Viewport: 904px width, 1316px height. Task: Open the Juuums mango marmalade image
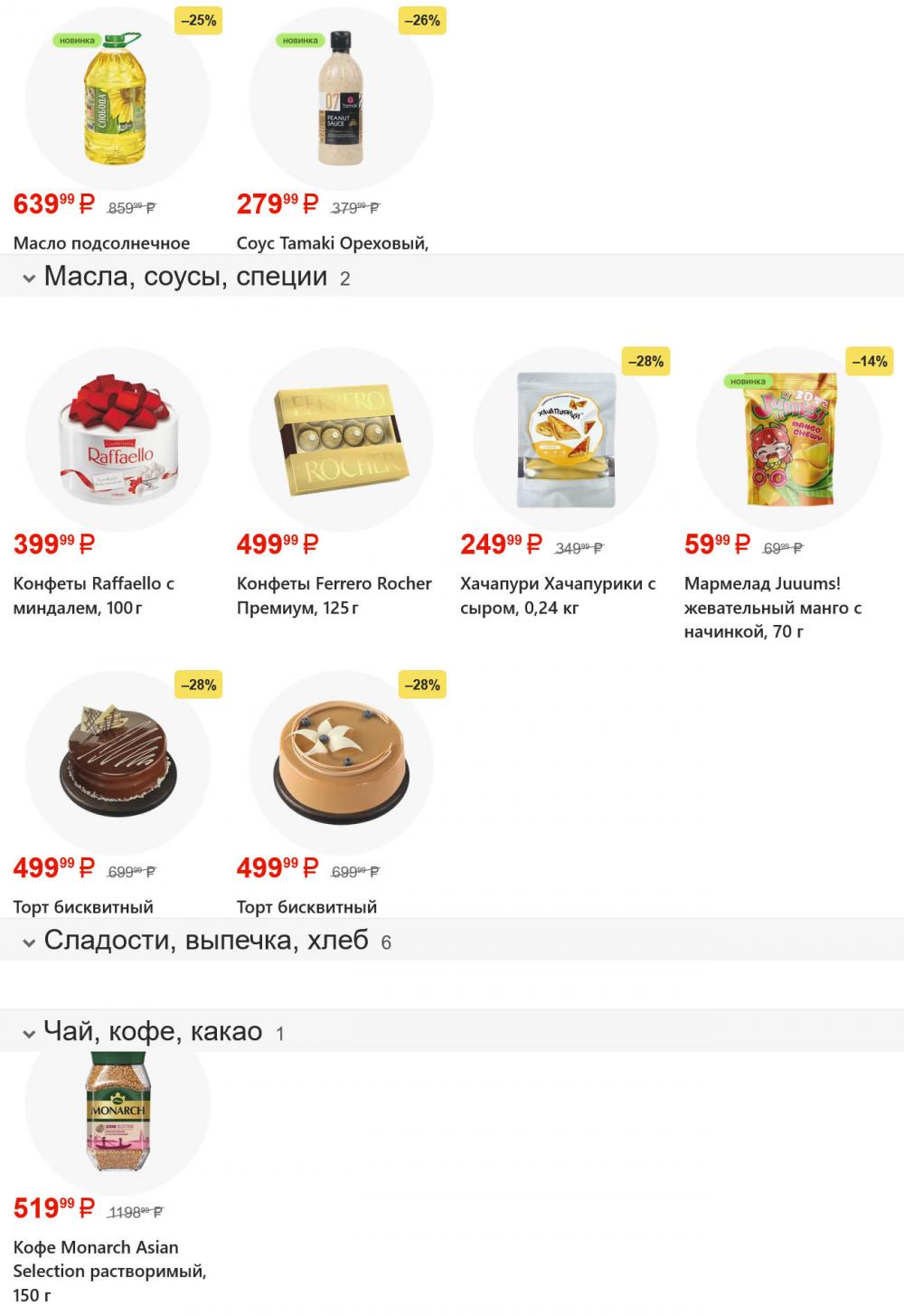click(786, 443)
